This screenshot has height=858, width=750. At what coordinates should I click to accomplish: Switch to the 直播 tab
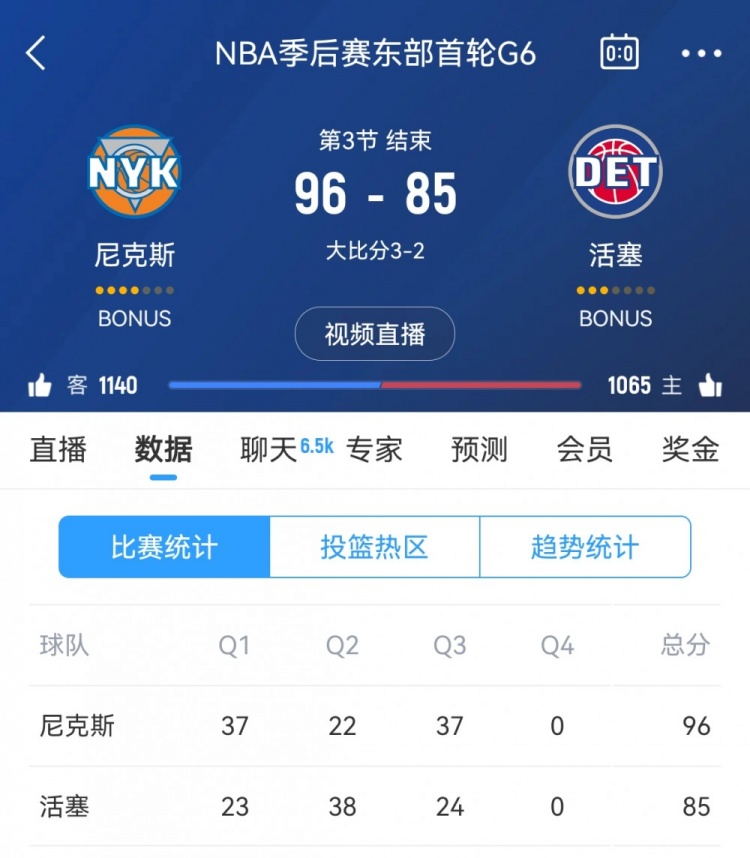[x=58, y=450]
